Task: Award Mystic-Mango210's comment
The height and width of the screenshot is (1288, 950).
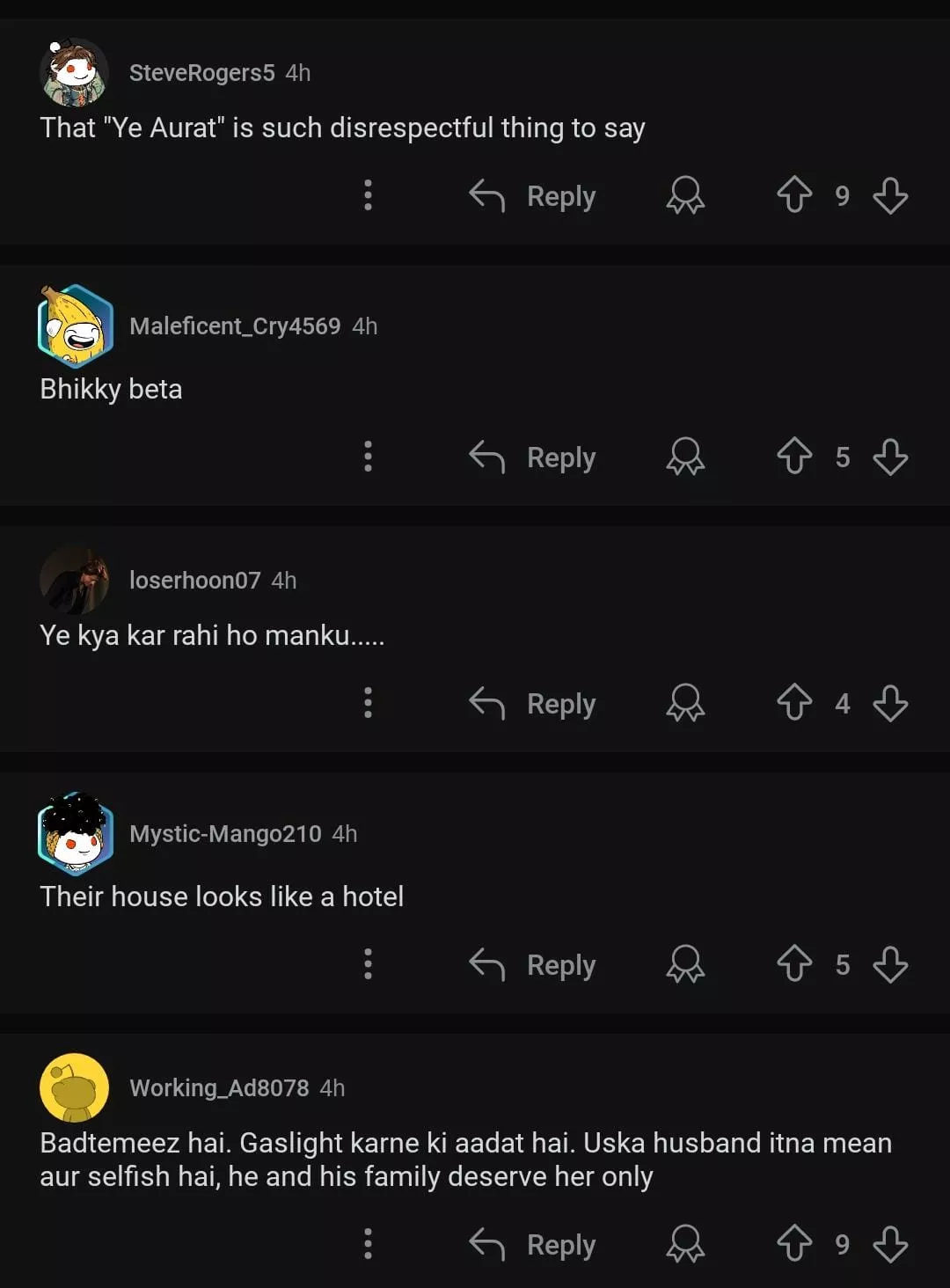Action: click(685, 964)
